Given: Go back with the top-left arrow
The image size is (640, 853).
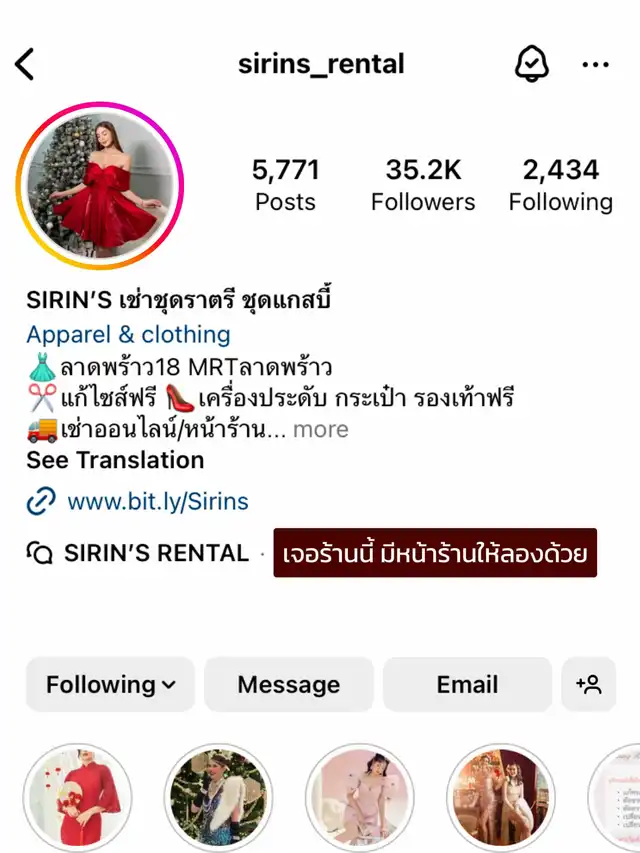Looking at the screenshot, I should point(24,64).
